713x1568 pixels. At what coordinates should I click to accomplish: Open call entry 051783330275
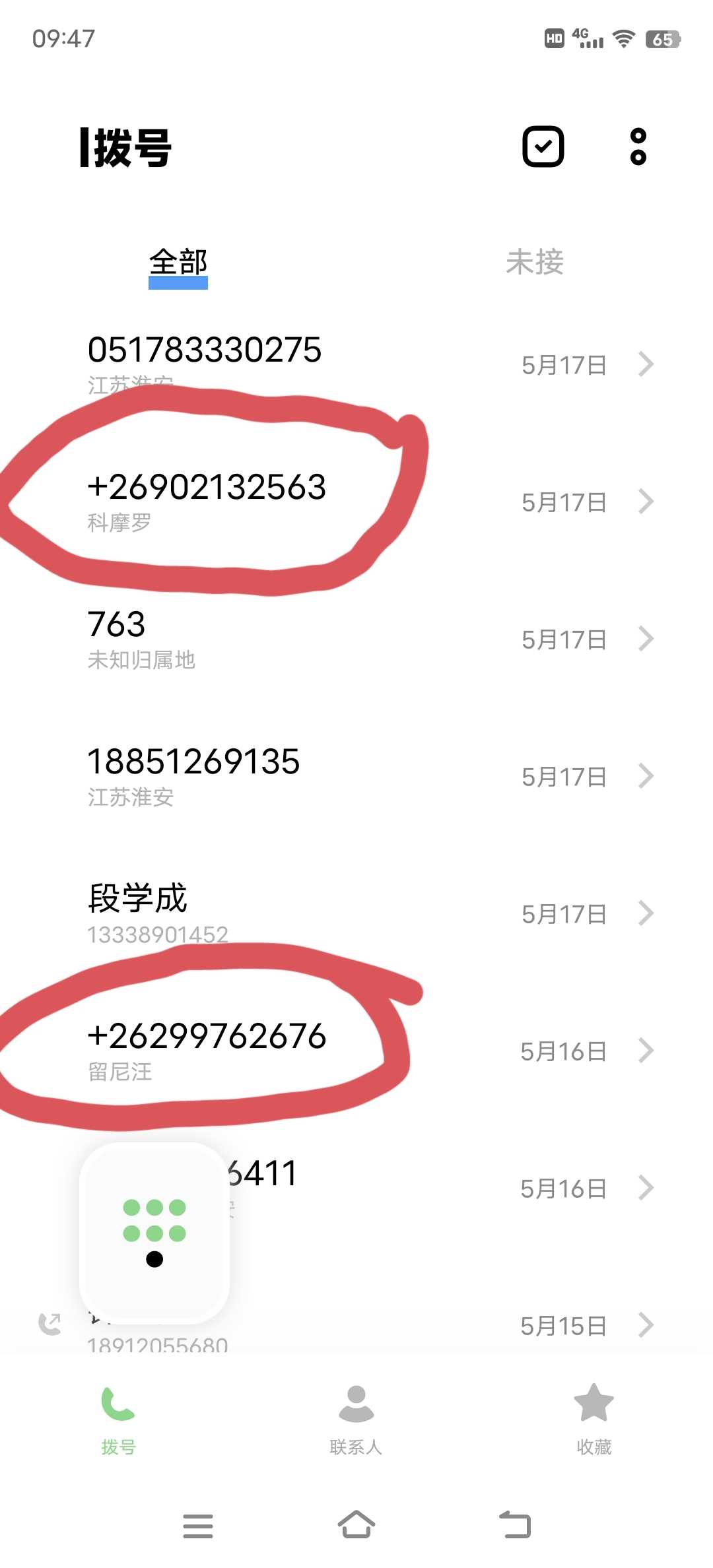(x=356, y=364)
